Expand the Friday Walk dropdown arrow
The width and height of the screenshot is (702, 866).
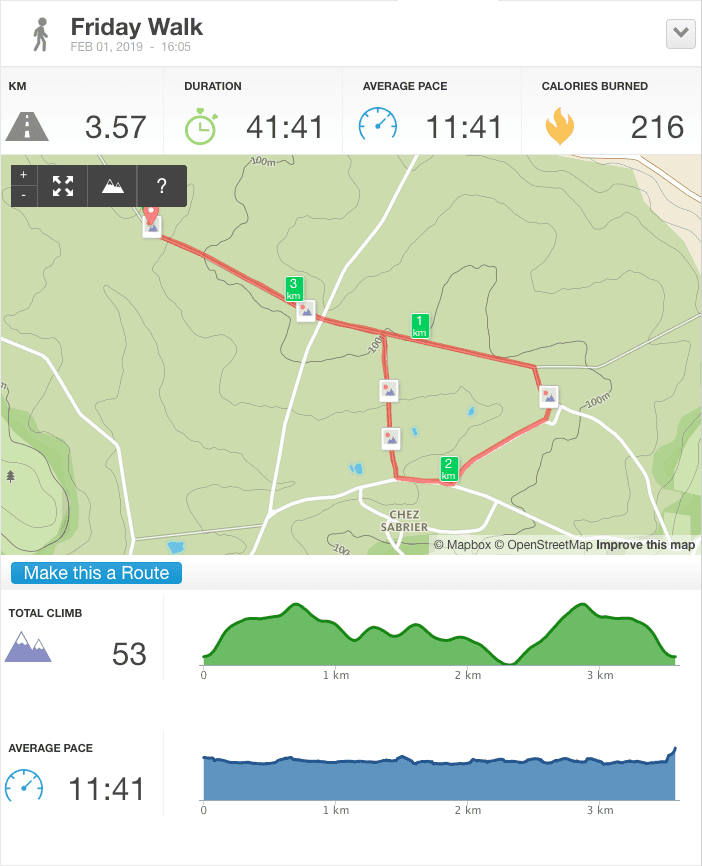[x=680, y=33]
